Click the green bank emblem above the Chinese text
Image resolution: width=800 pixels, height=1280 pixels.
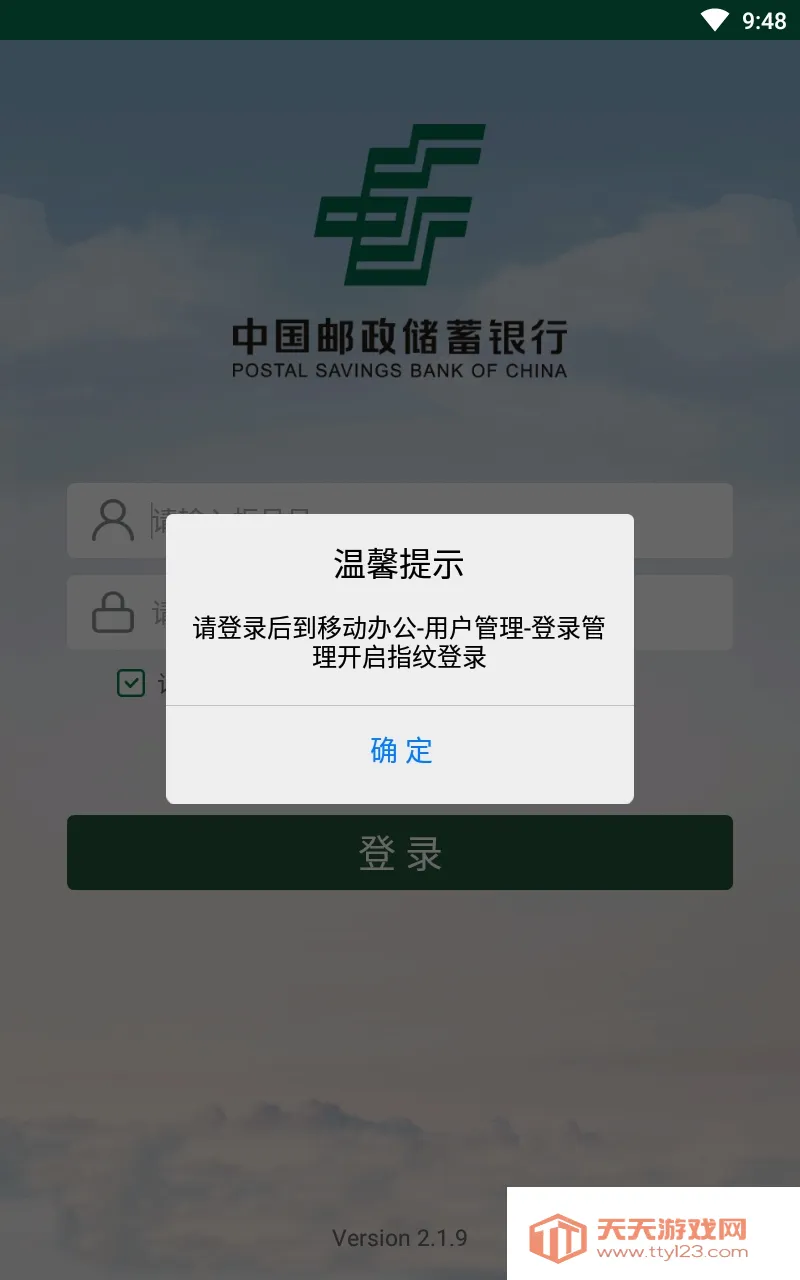(400, 205)
